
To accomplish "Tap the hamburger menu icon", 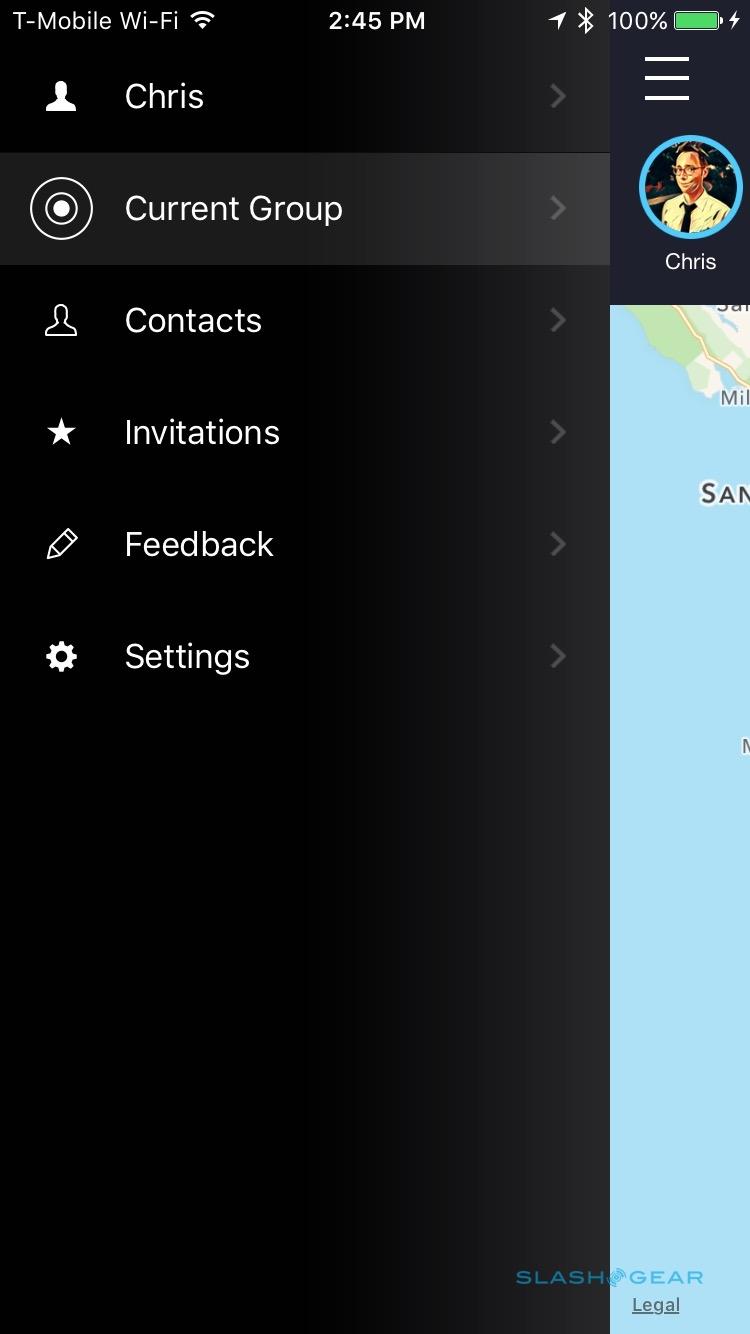I will click(x=667, y=78).
